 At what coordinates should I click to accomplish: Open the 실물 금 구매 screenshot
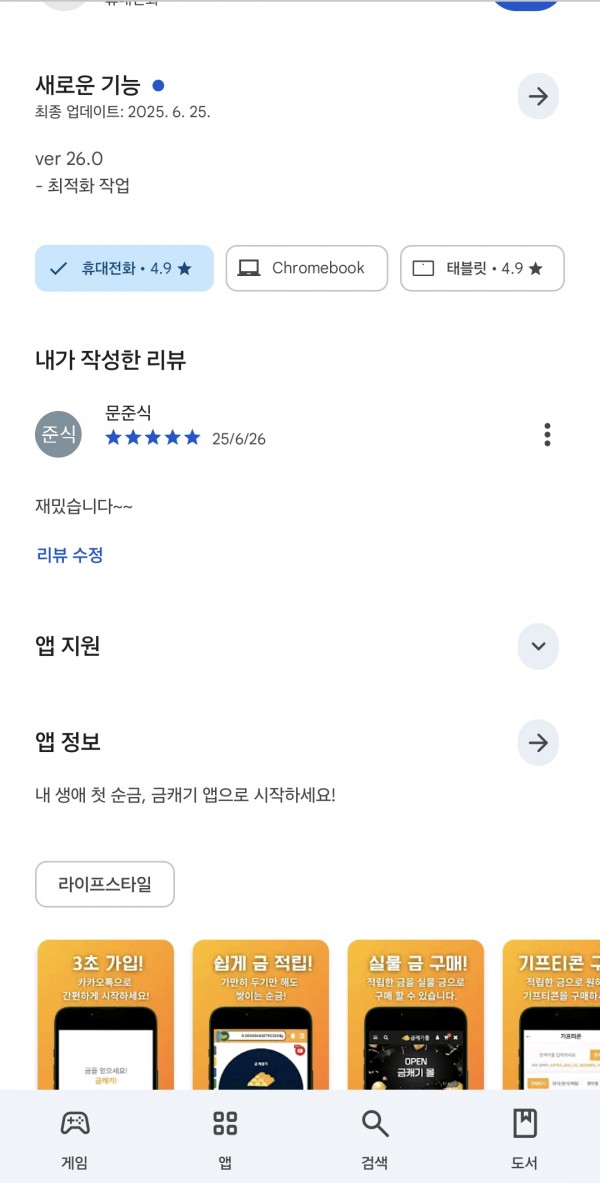tap(416, 1015)
